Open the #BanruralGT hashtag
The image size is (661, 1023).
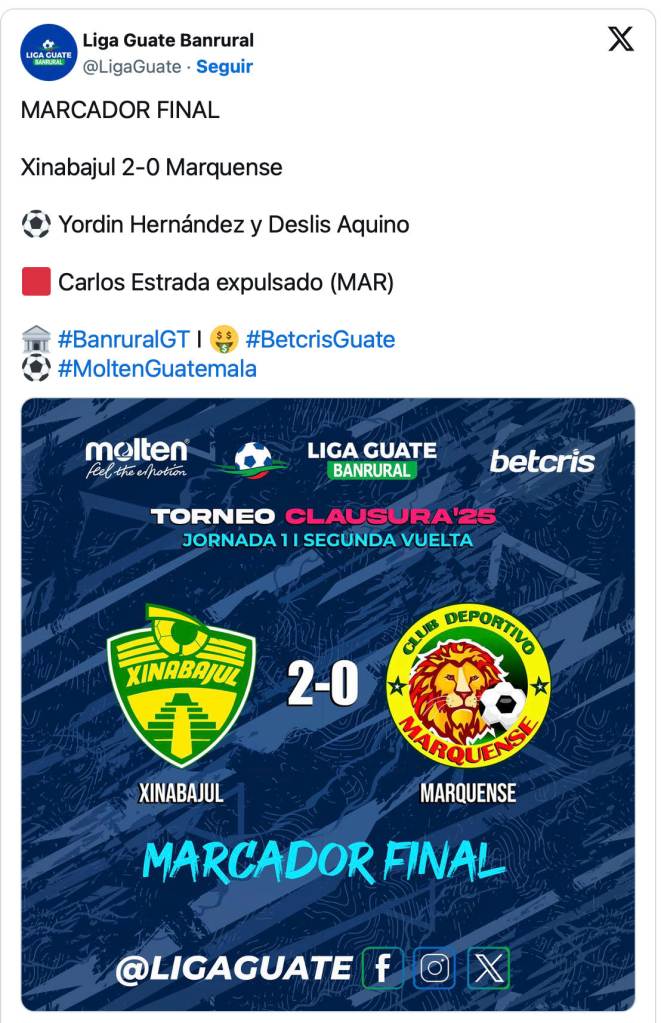[x=123, y=339]
